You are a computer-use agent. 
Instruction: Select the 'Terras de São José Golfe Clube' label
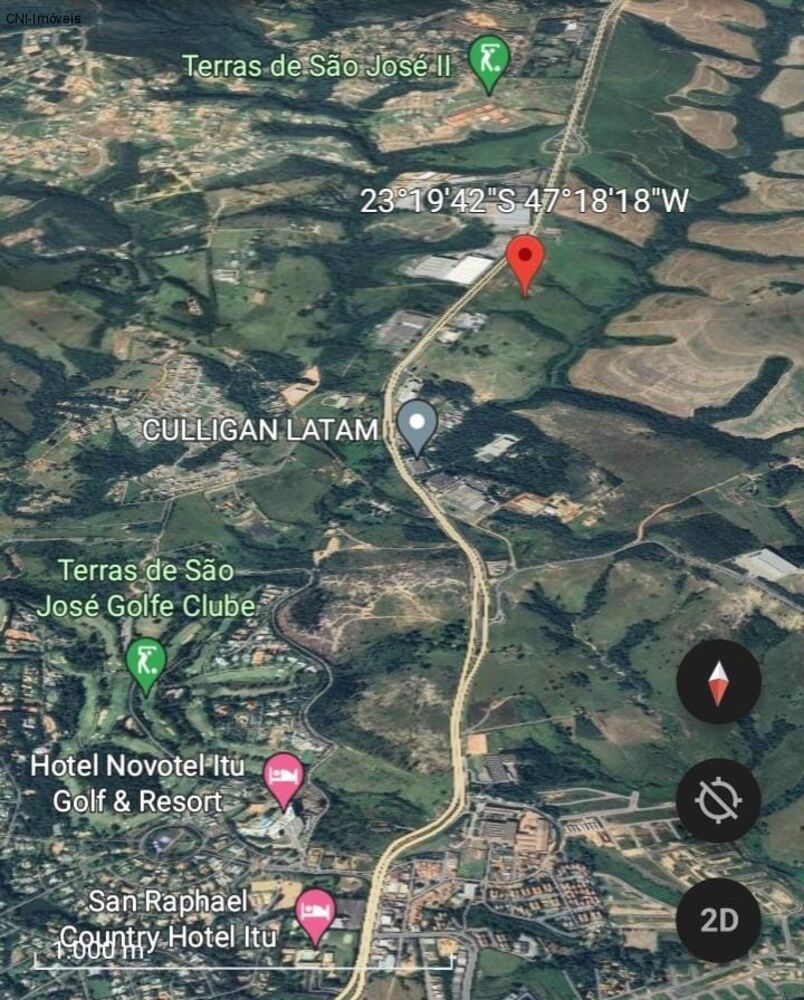pyautogui.click(x=148, y=588)
